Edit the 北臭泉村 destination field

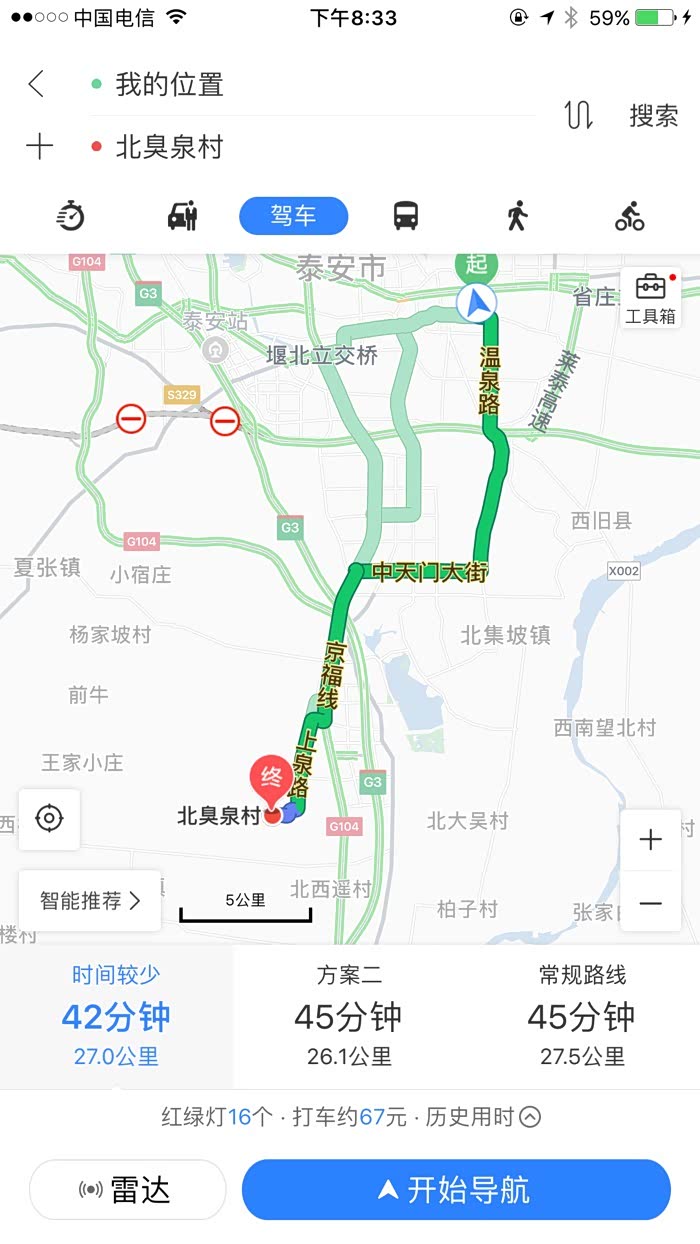[x=312, y=148]
